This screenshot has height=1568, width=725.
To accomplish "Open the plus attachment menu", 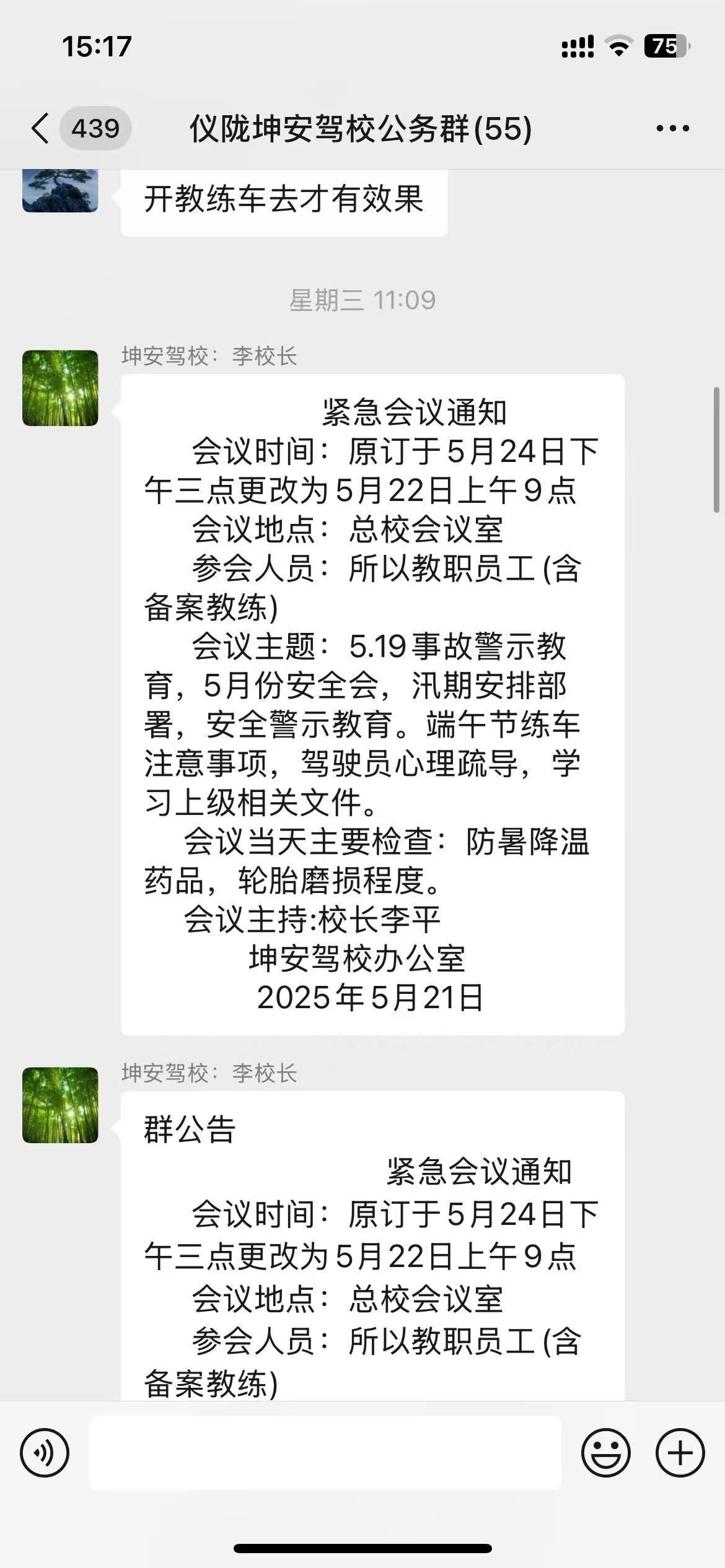I will pos(680,1453).
